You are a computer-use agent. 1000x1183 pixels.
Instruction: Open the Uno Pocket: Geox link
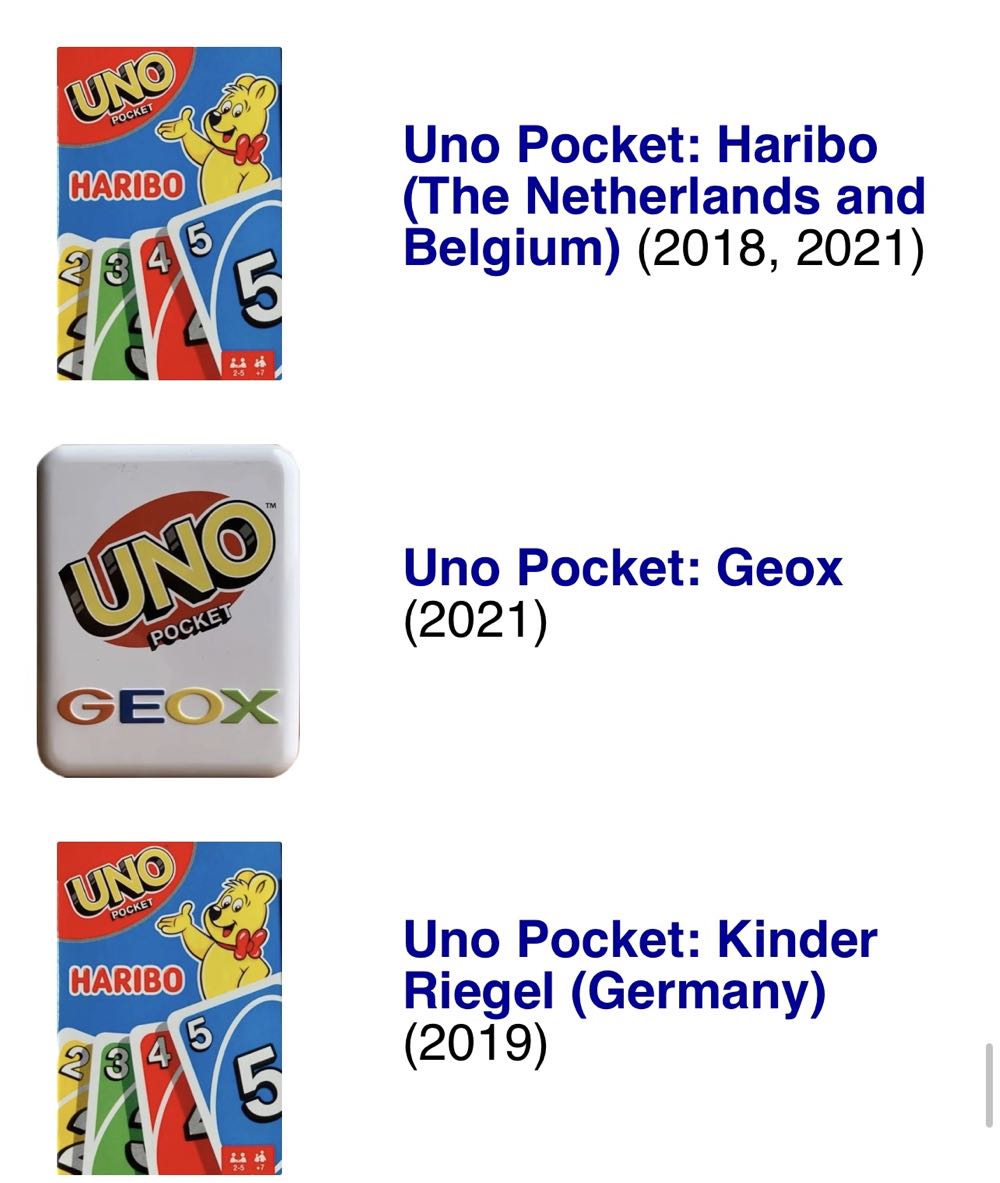pos(622,568)
